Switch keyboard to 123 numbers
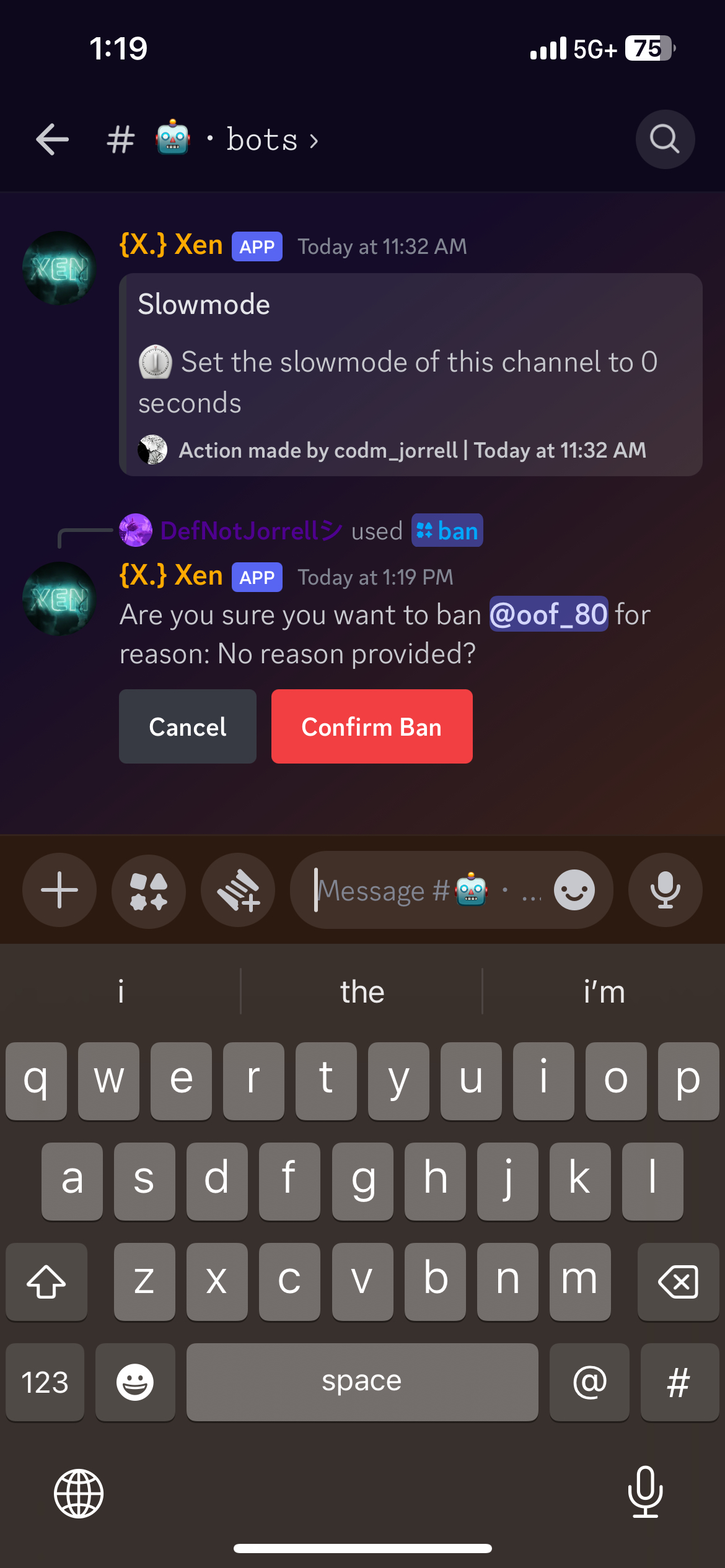The height and width of the screenshot is (1568, 725). [45, 1382]
